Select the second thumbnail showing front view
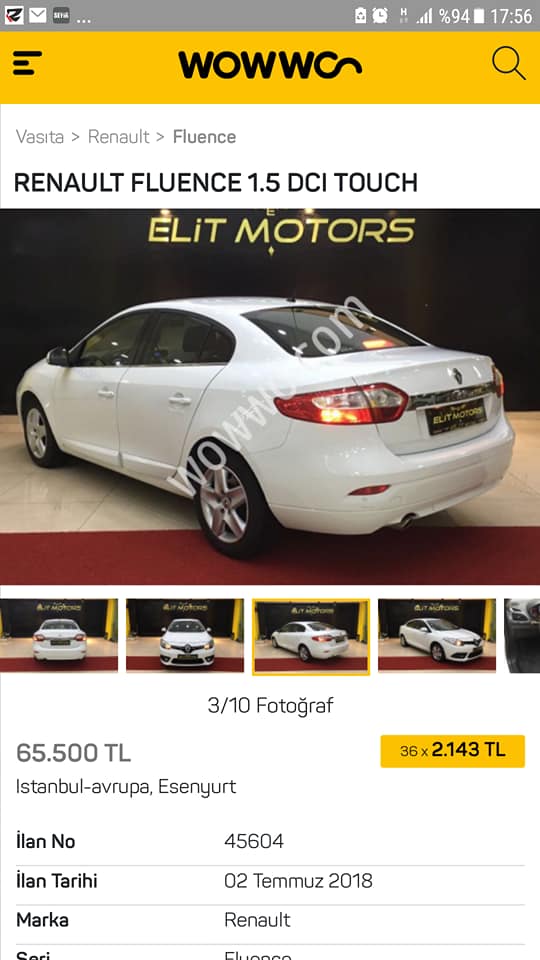This screenshot has height=960, width=540. [x=185, y=636]
